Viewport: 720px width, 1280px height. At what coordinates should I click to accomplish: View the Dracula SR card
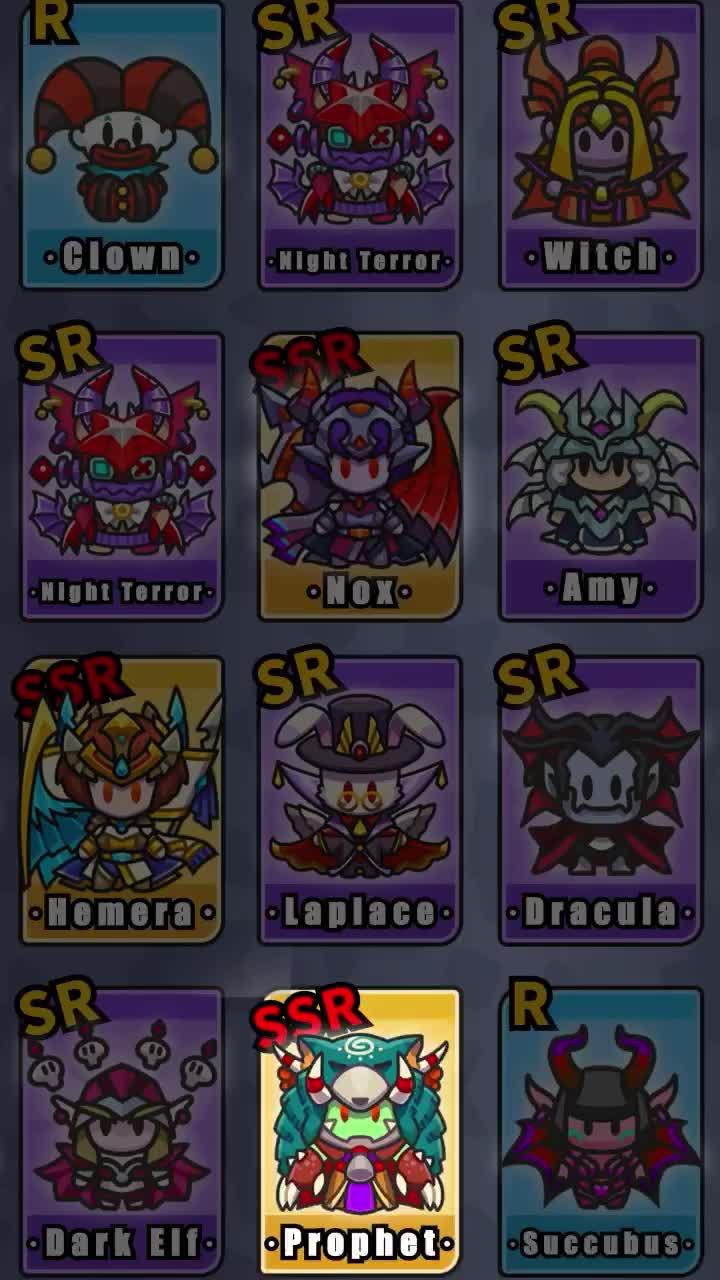pos(600,800)
